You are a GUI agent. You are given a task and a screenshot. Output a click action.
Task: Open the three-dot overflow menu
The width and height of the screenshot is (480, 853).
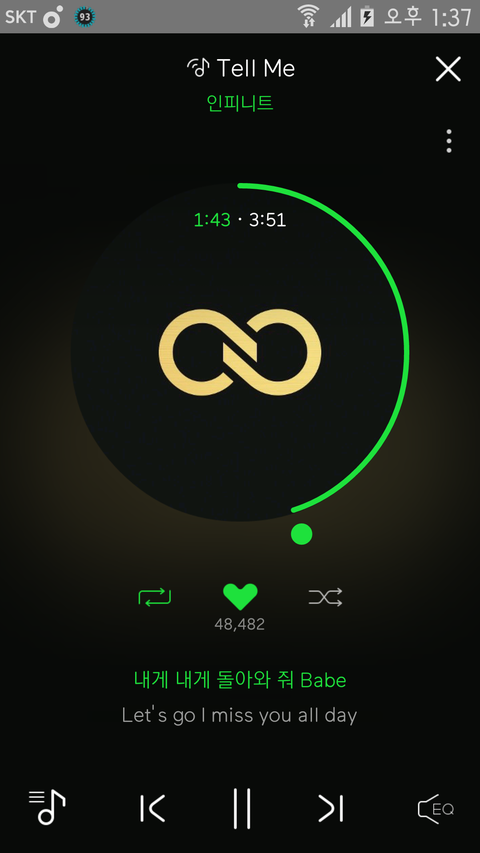448,141
